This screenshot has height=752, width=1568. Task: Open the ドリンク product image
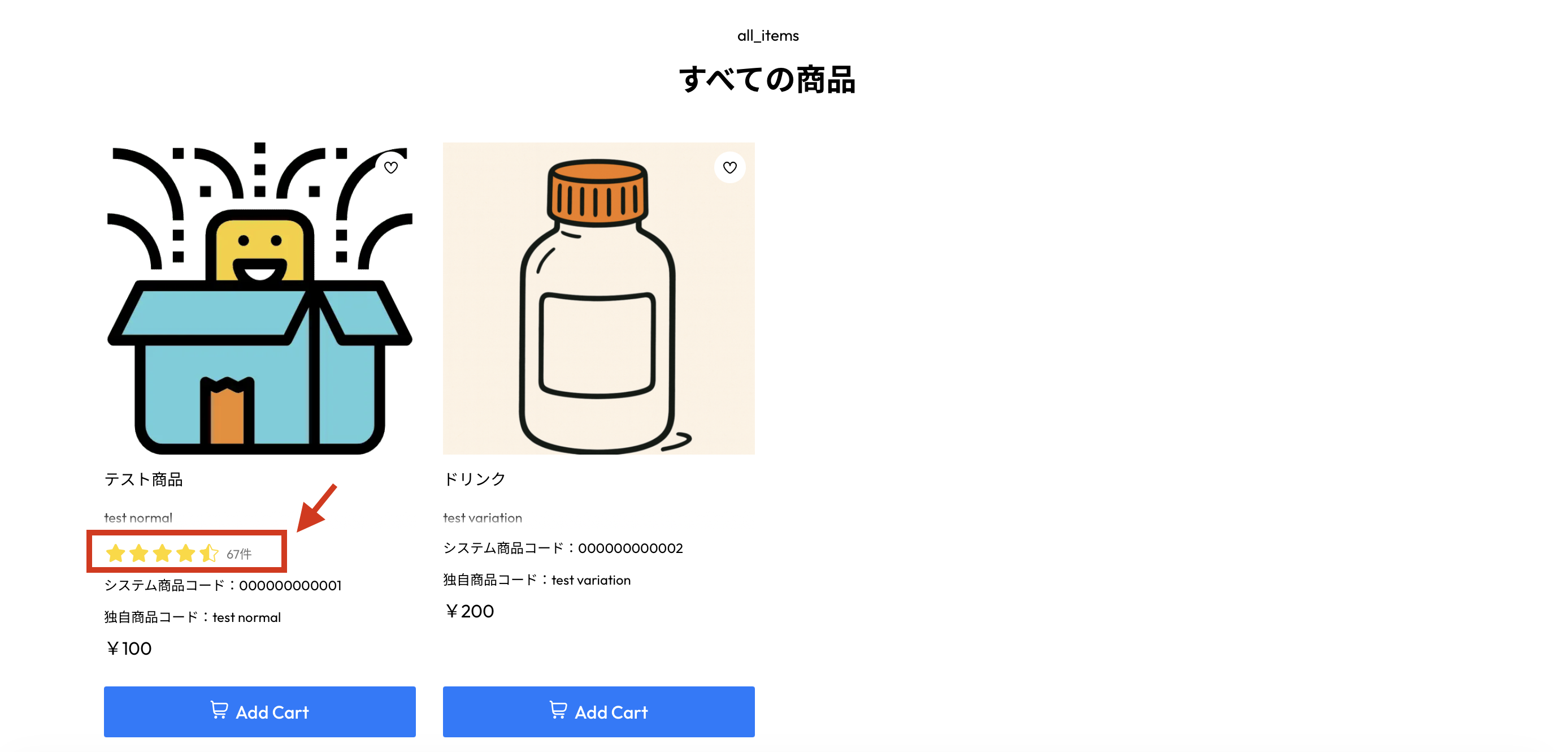tap(598, 299)
